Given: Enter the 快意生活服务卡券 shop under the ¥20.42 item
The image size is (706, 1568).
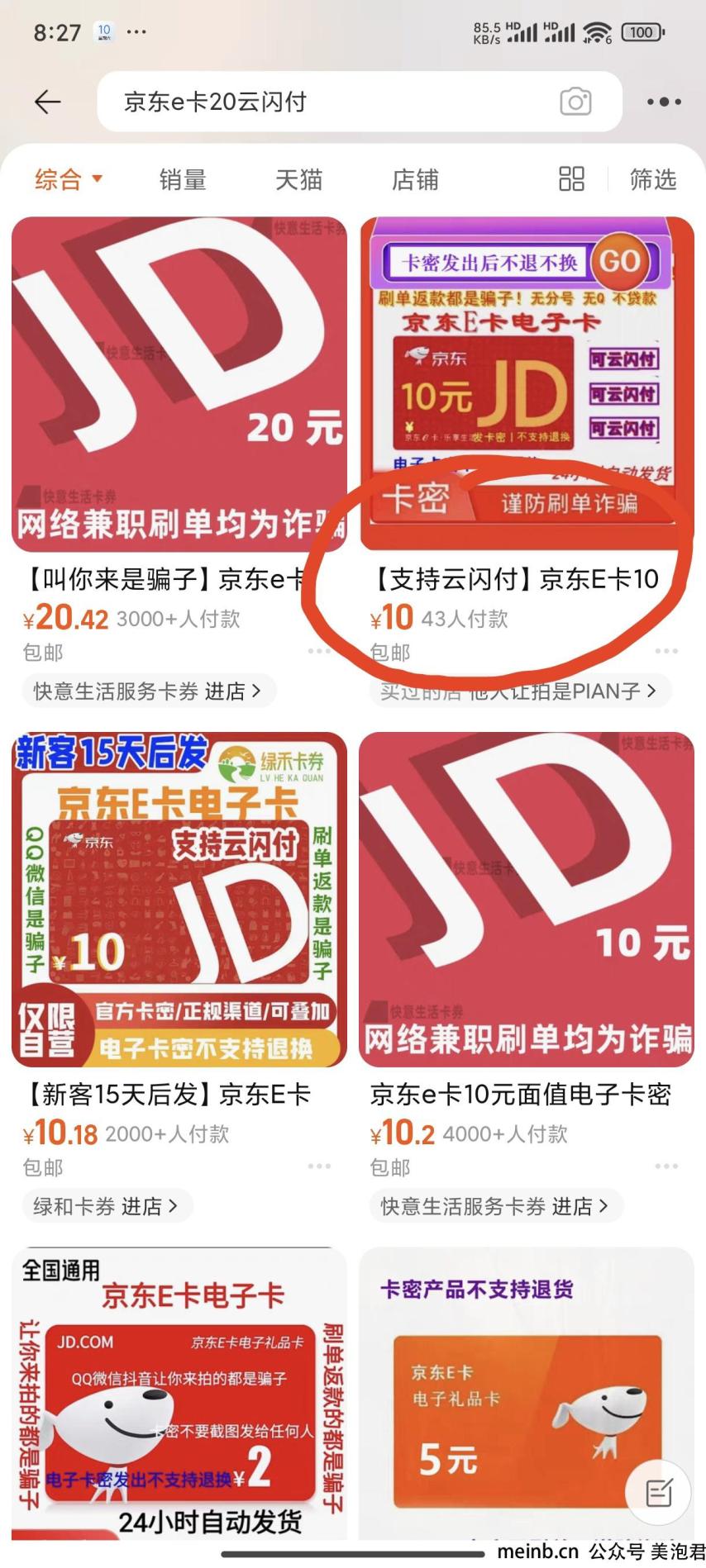Looking at the screenshot, I should click(x=147, y=691).
